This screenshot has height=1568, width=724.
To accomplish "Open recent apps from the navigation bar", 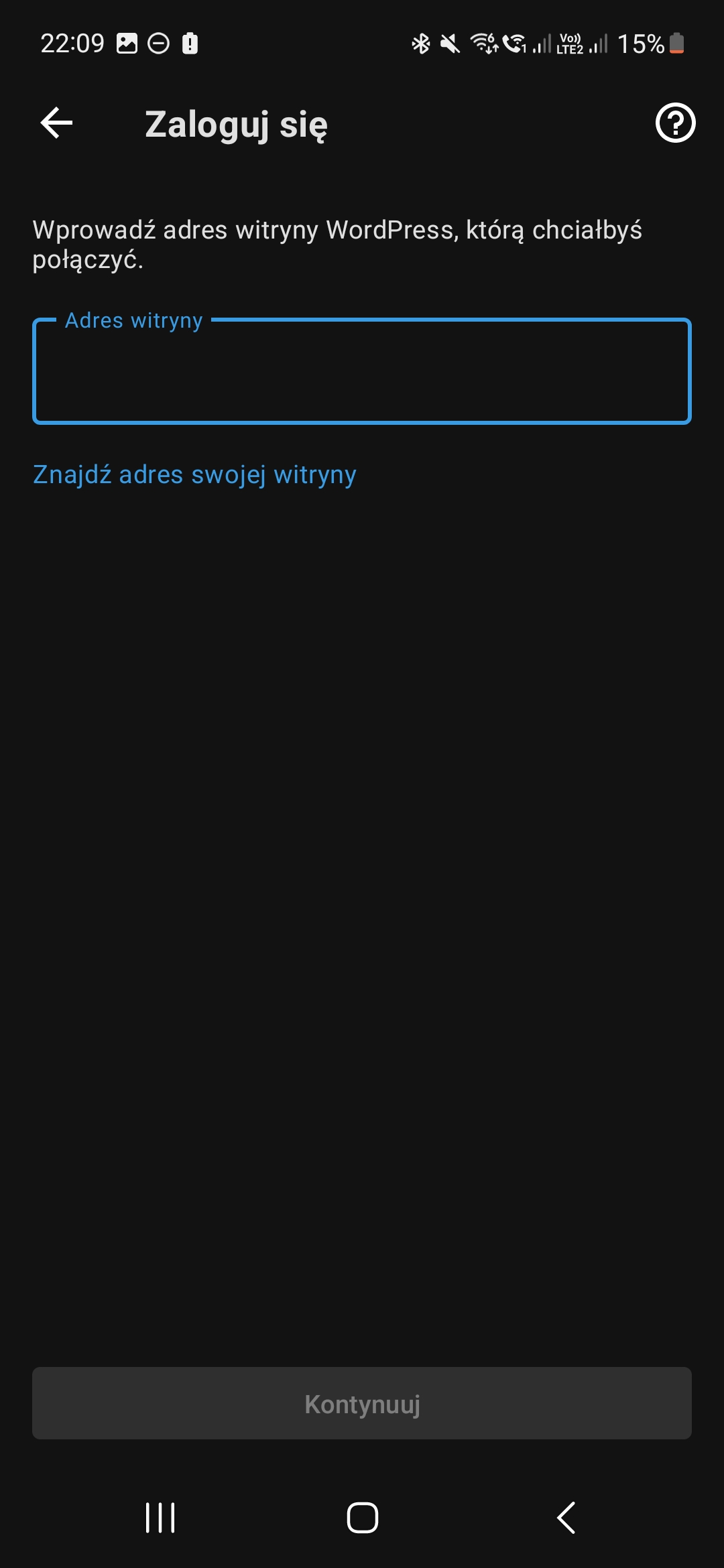I will click(160, 1518).
